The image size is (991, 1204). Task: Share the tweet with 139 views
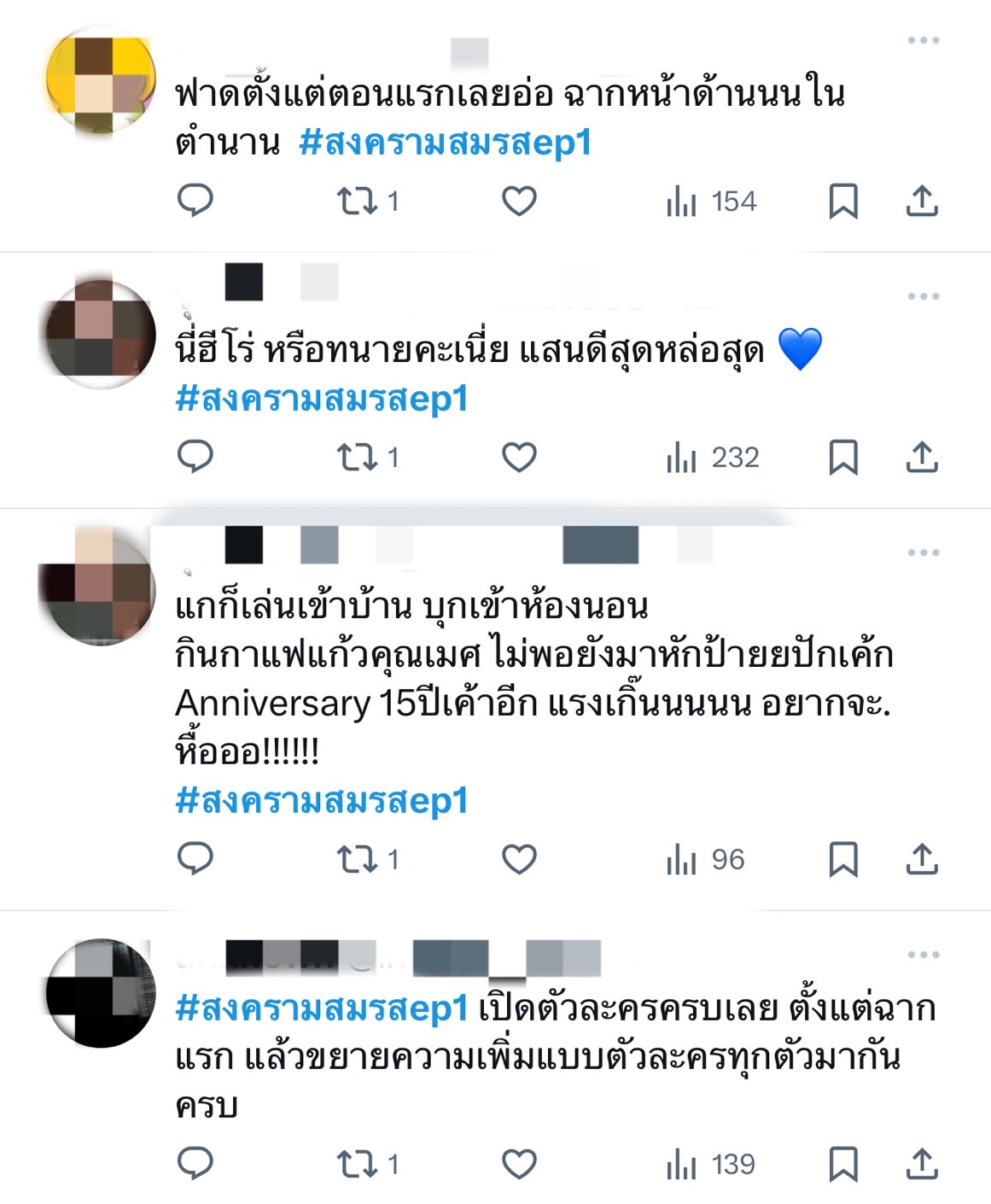point(922,1164)
